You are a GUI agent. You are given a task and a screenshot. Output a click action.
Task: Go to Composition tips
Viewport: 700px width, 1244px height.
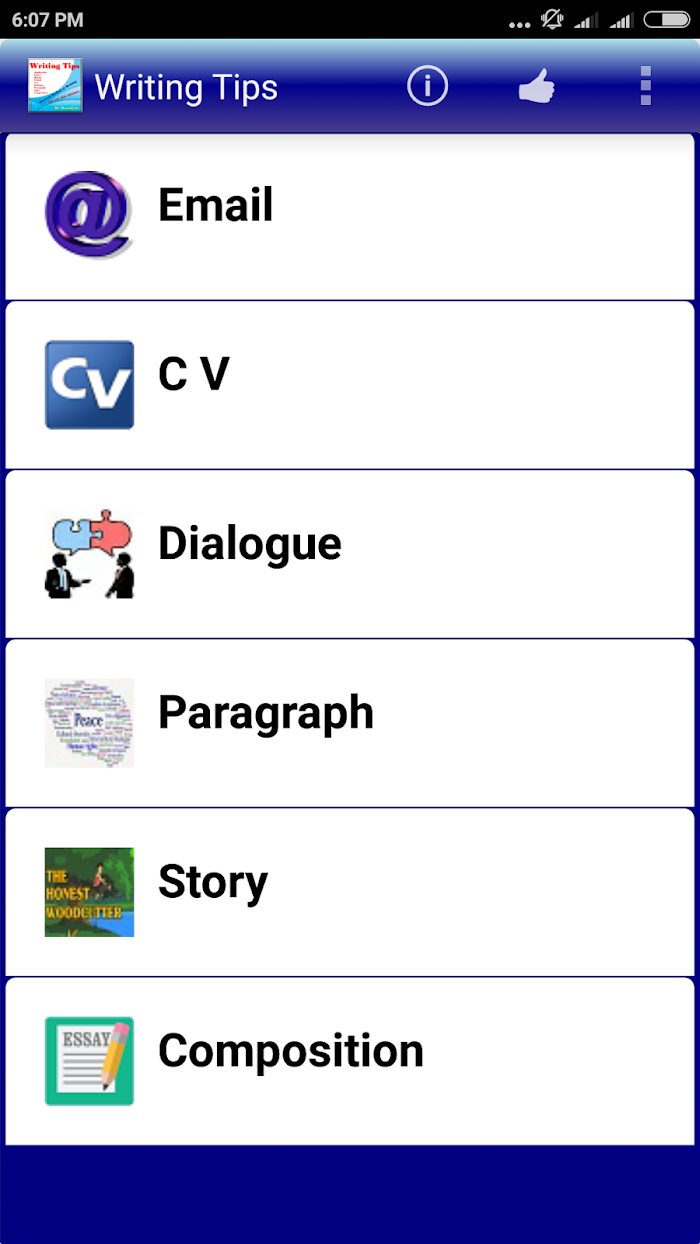click(350, 1061)
